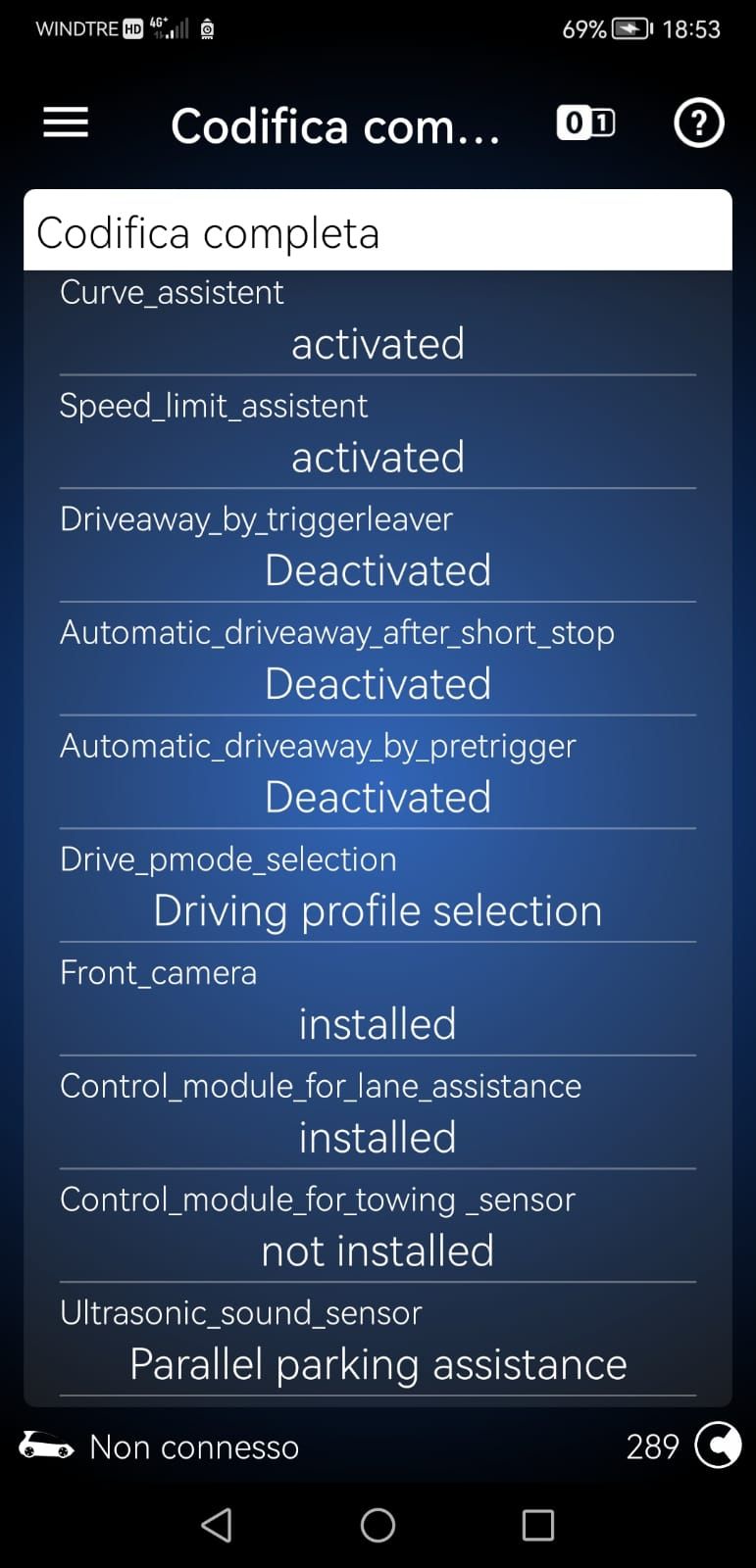Screen dimensions: 756x1568
Task: Return to the home screen
Action: click(x=378, y=1525)
